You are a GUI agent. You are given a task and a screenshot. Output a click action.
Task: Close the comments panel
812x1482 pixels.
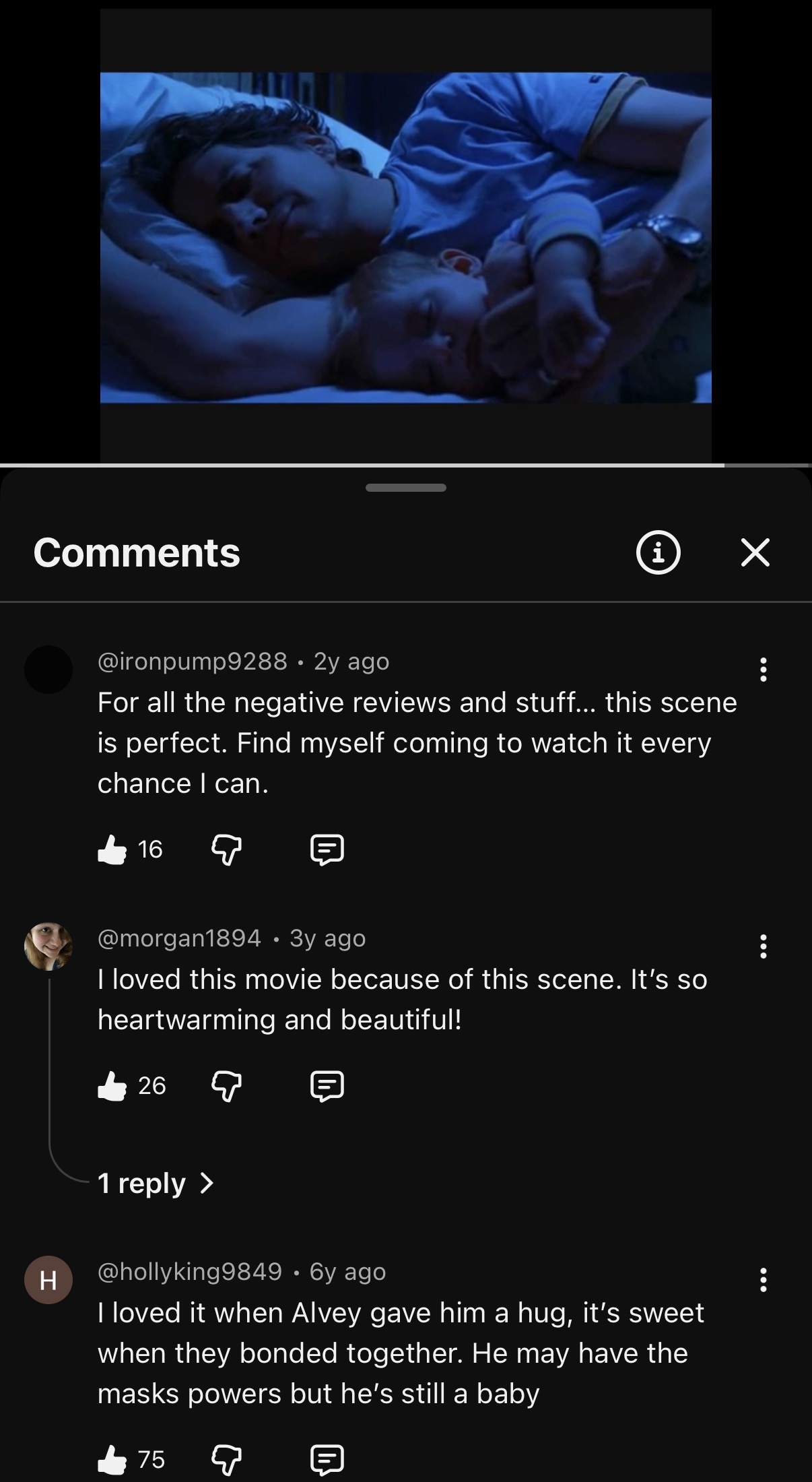tap(755, 552)
